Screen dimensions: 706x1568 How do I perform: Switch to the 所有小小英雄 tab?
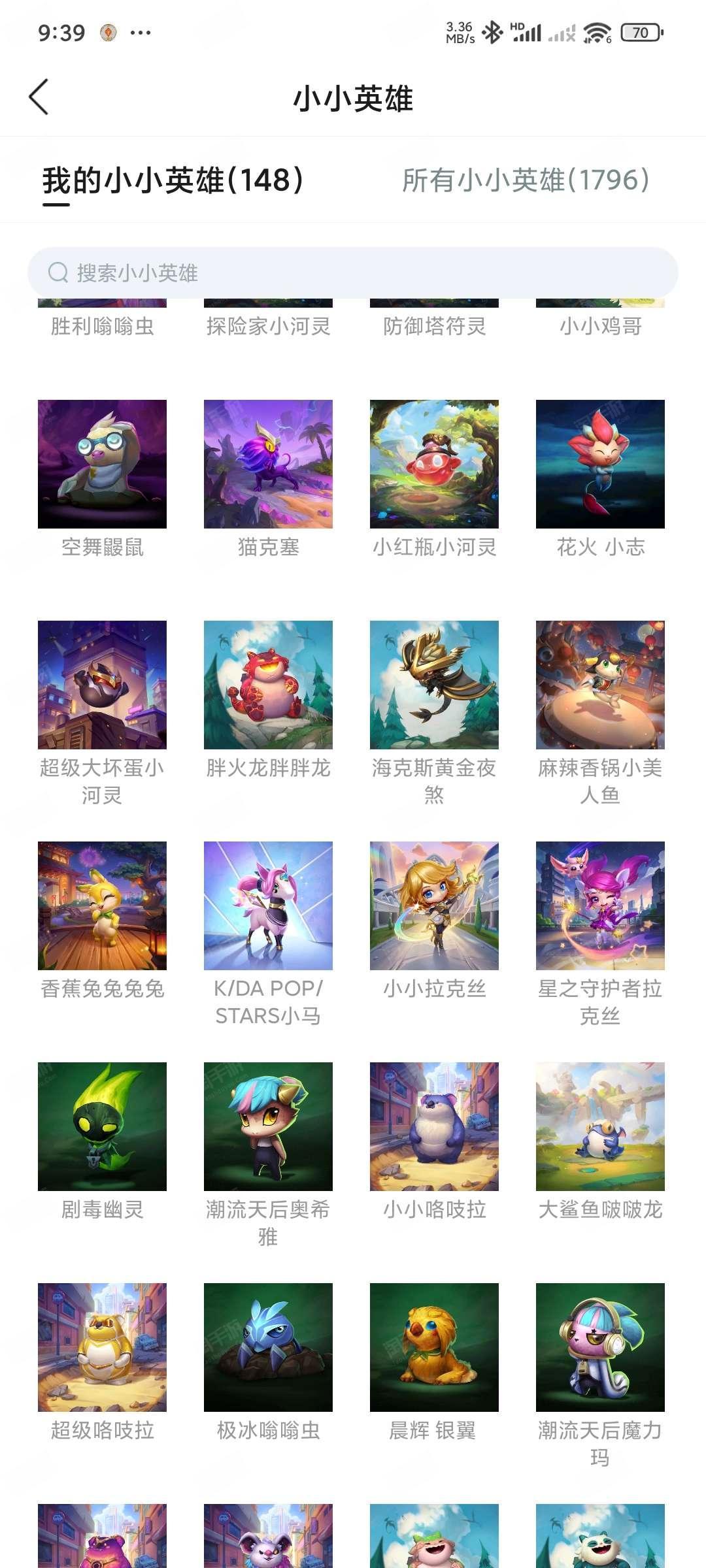[x=526, y=180]
